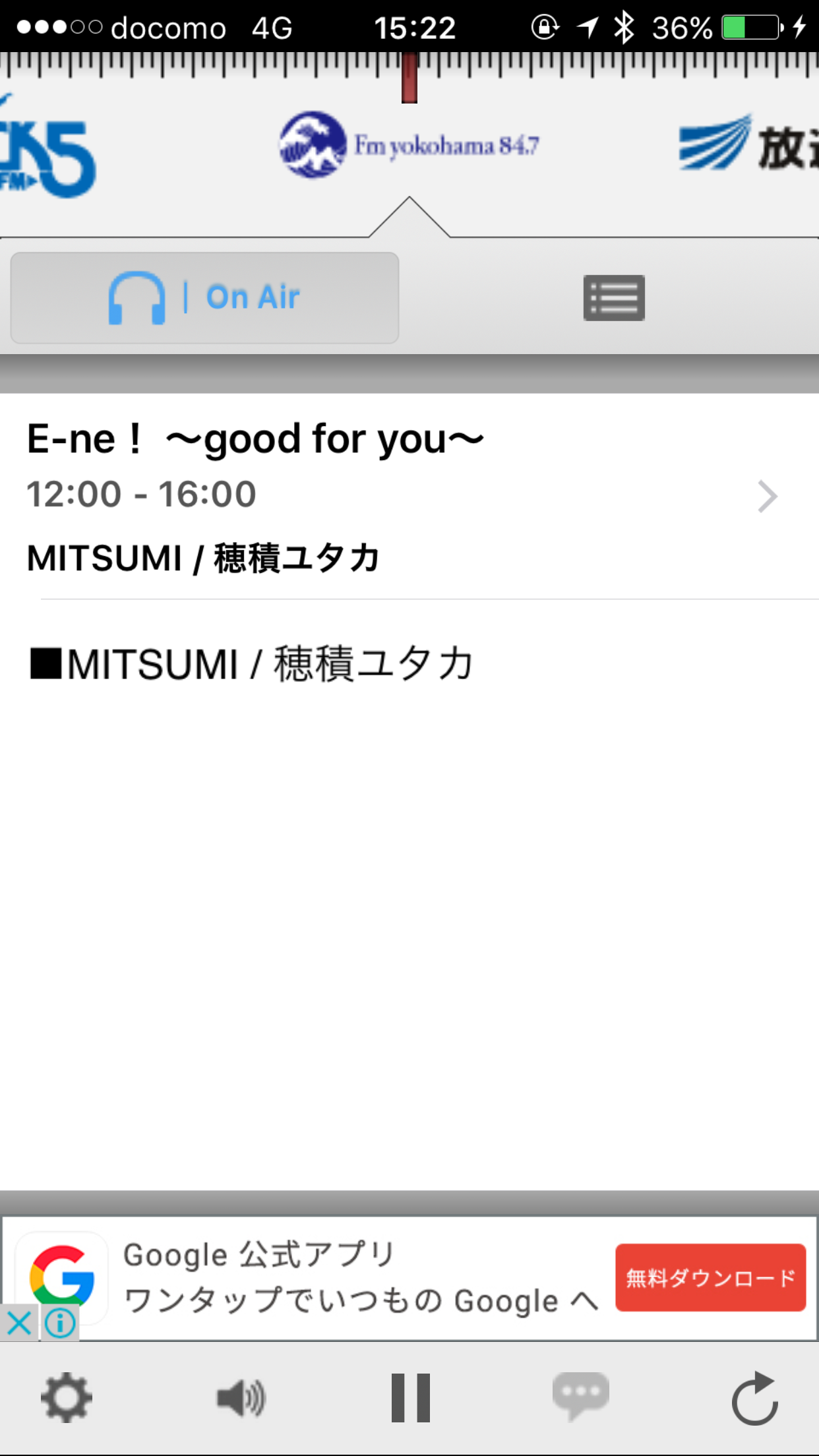Viewport: 819px width, 1456px height.
Task: Pause the radio playback
Action: click(410, 1397)
